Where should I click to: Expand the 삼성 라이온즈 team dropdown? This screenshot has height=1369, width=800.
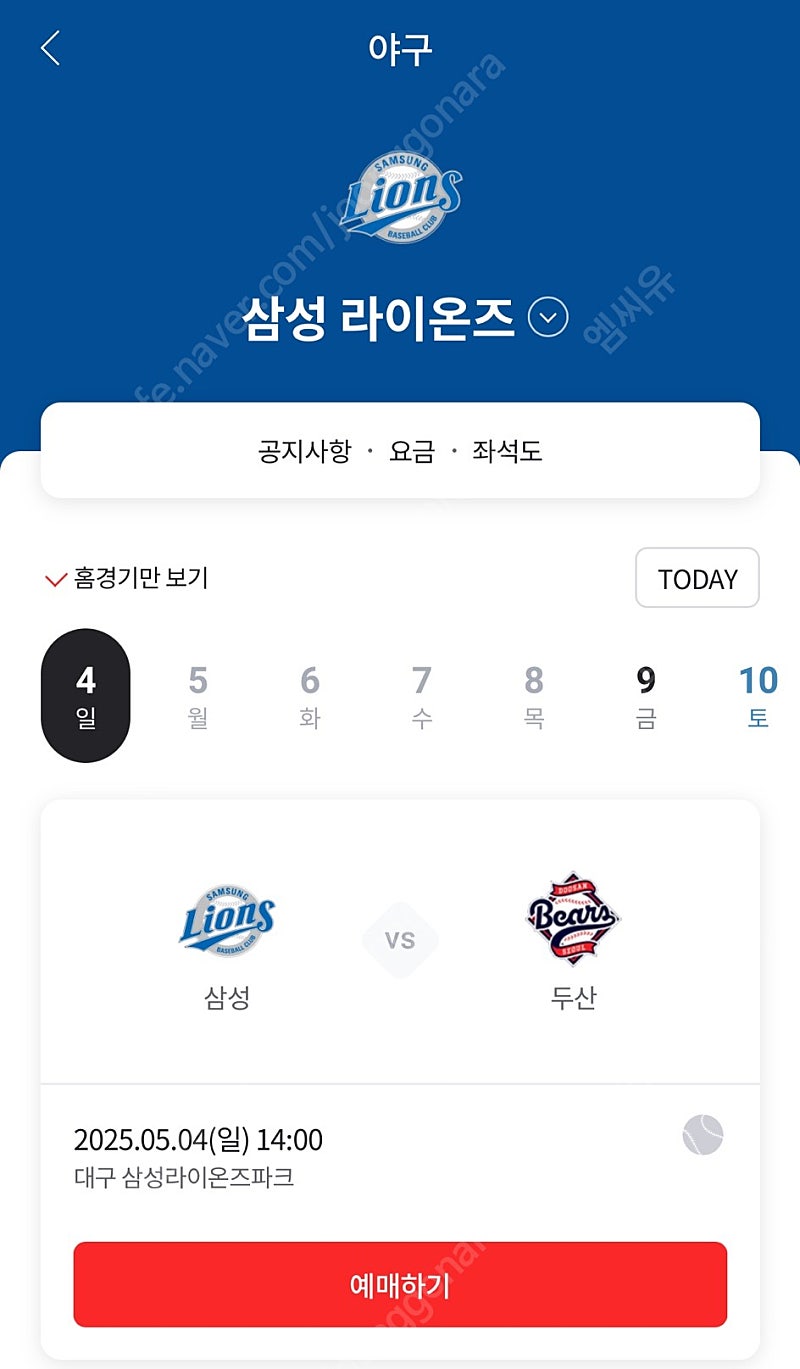[547, 318]
